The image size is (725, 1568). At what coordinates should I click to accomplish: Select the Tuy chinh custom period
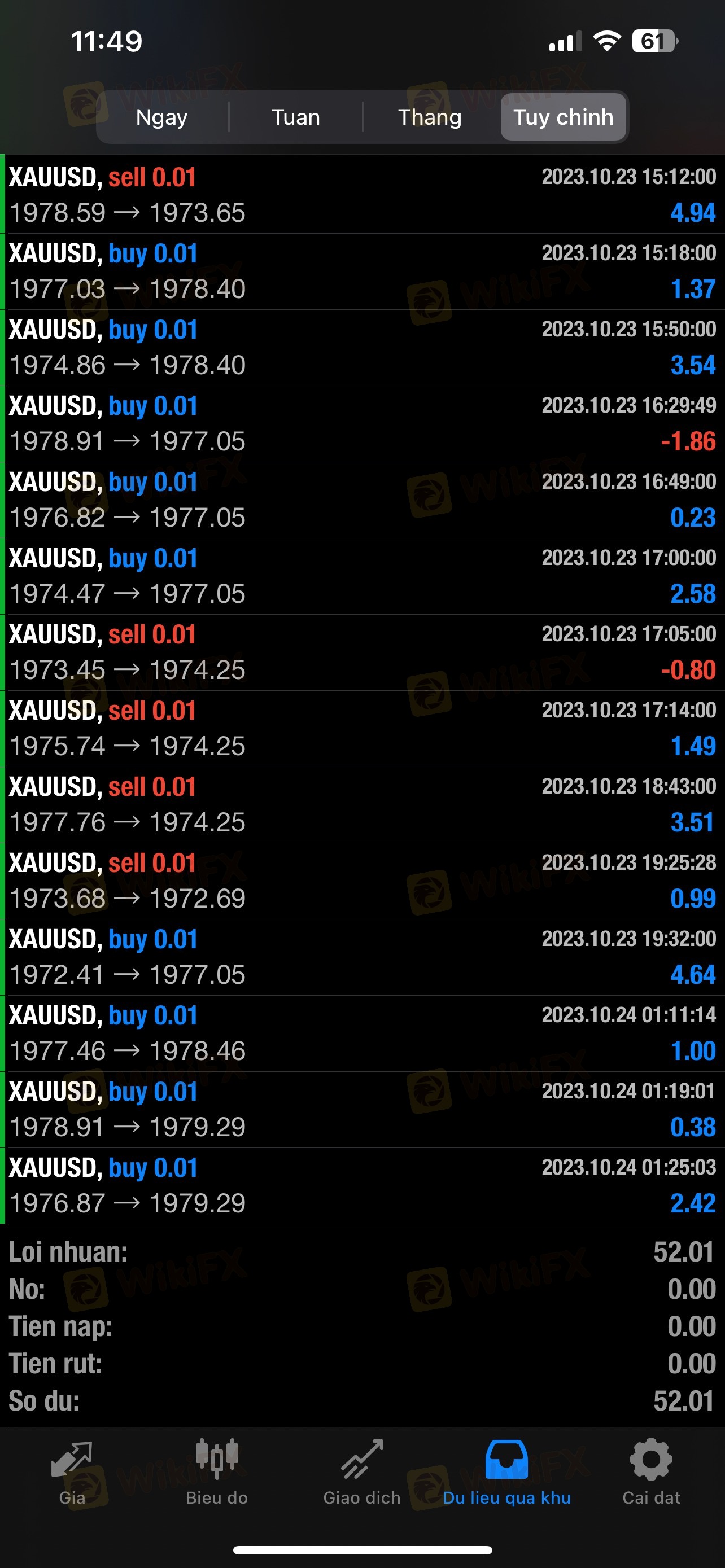564,117
